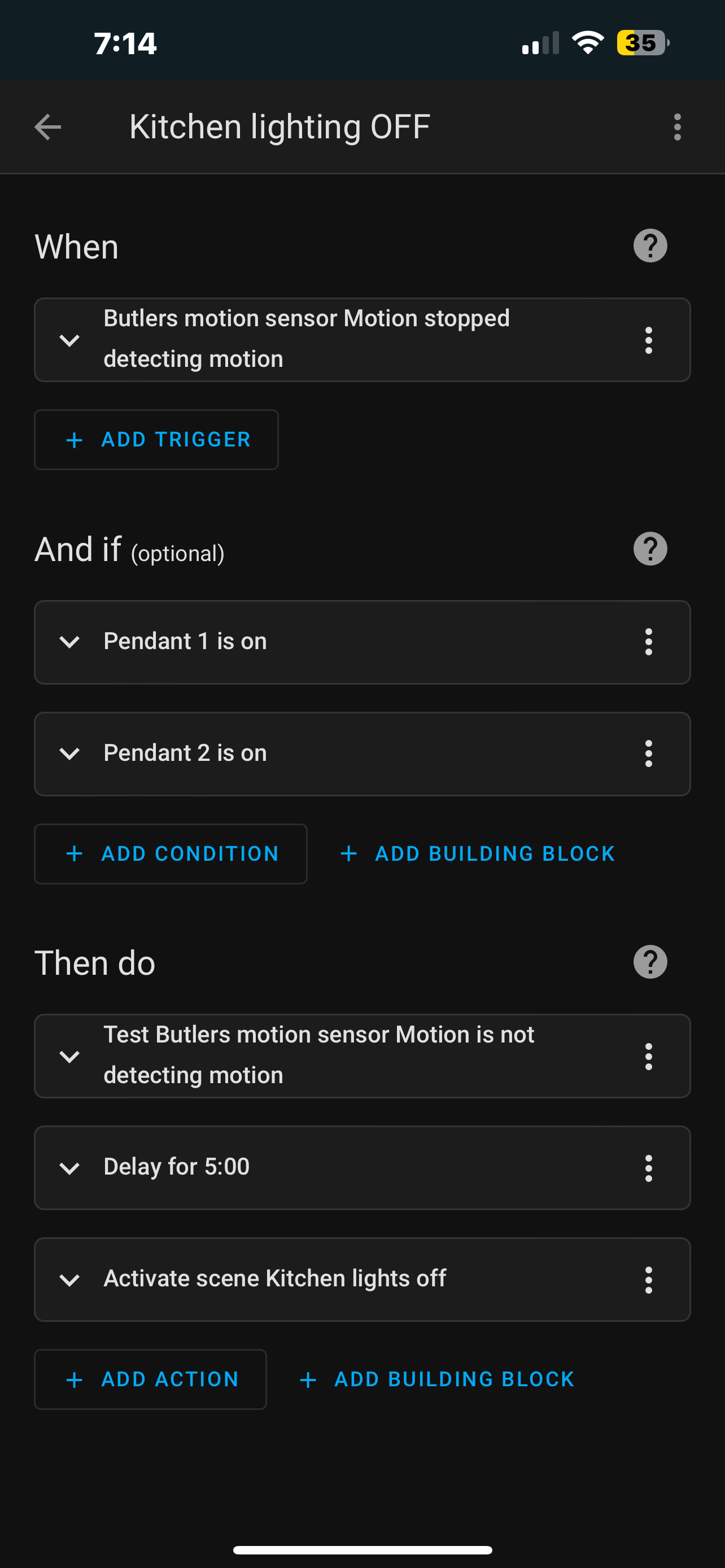Open help for the Then do section

[x=650, y=962]
